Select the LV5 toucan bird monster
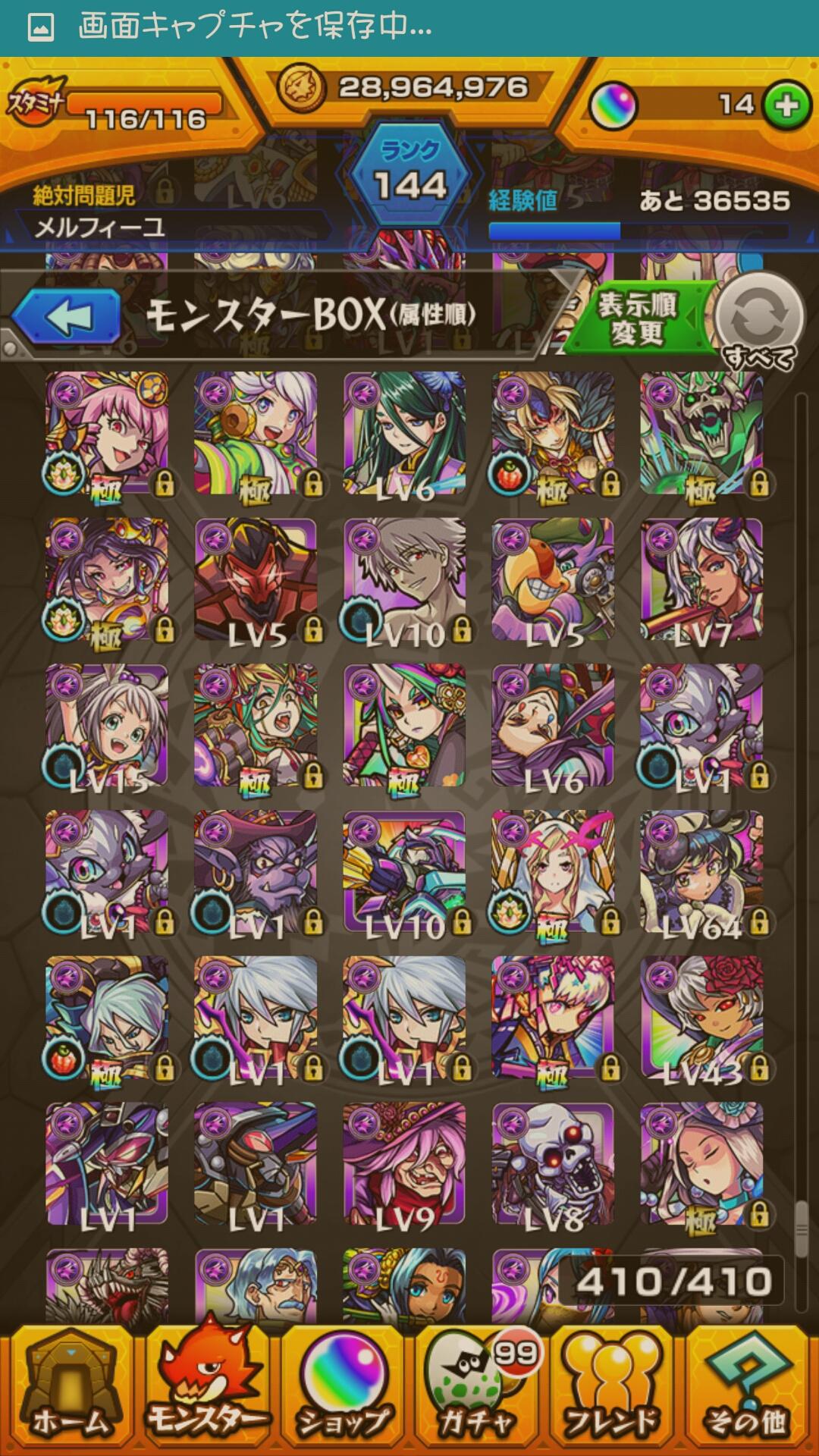Image resolution: width=819 pixels, height=1456 pixels. [x=553, y=580]
